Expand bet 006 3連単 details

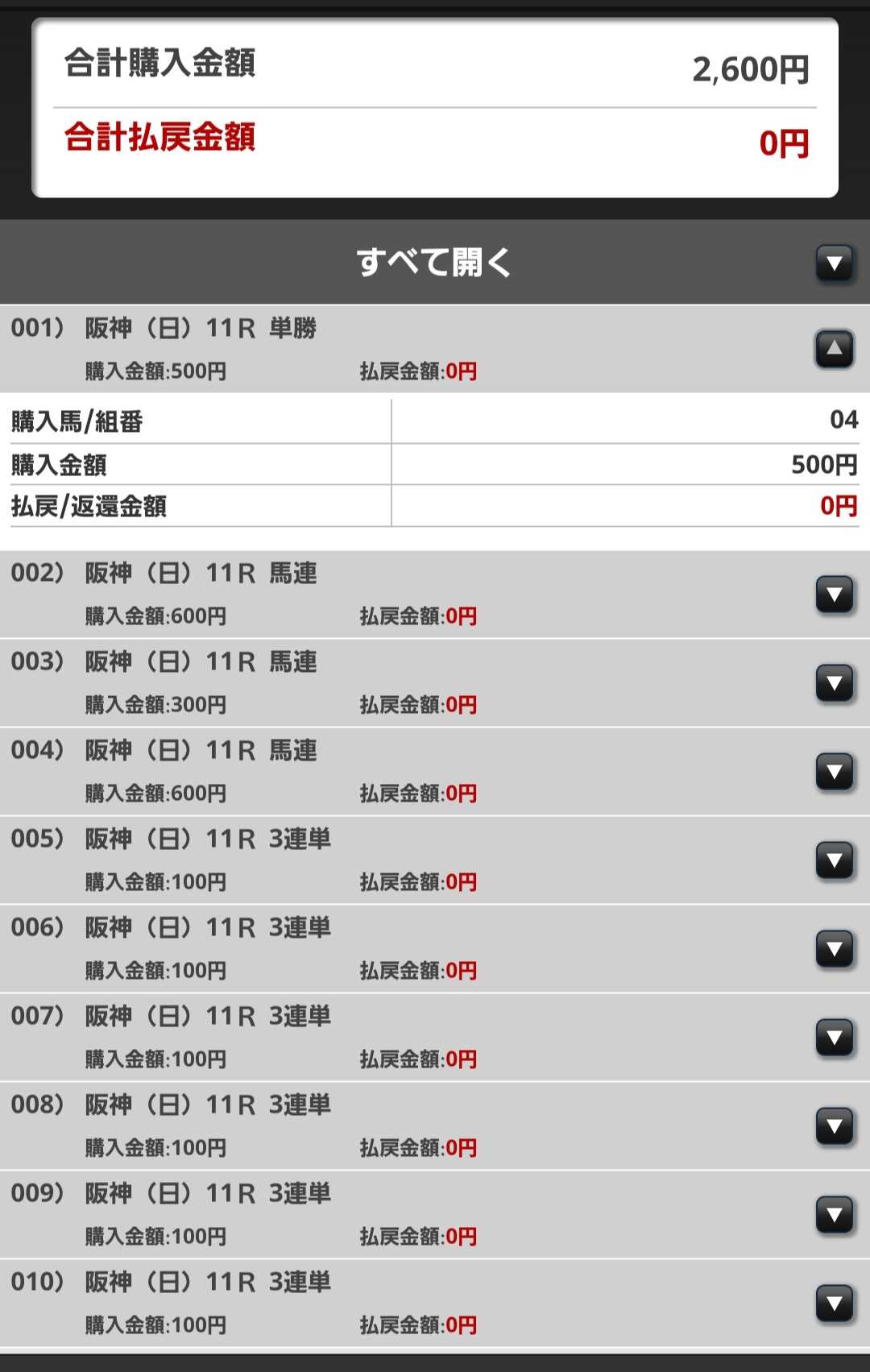[834, 949]
